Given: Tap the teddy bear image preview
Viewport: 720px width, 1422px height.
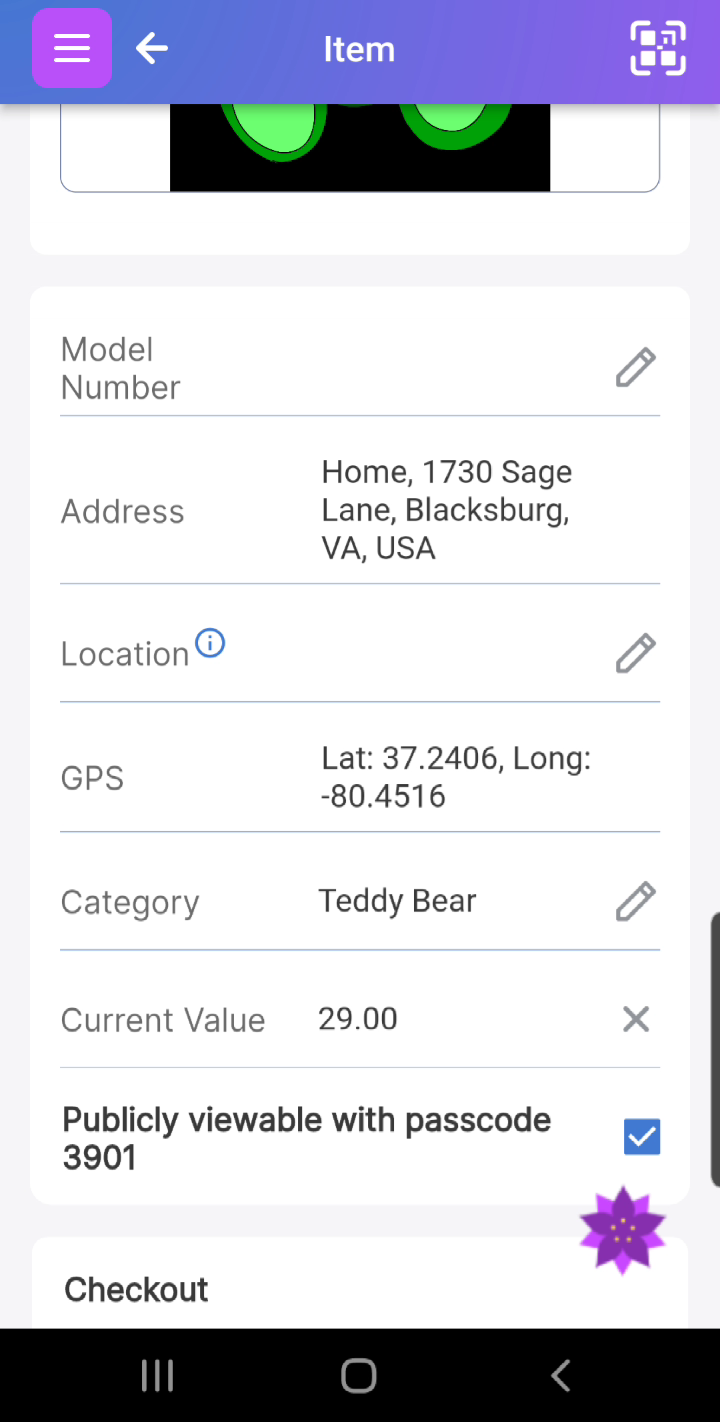Looking at the screenshot, I should click(x=360, y=146).
